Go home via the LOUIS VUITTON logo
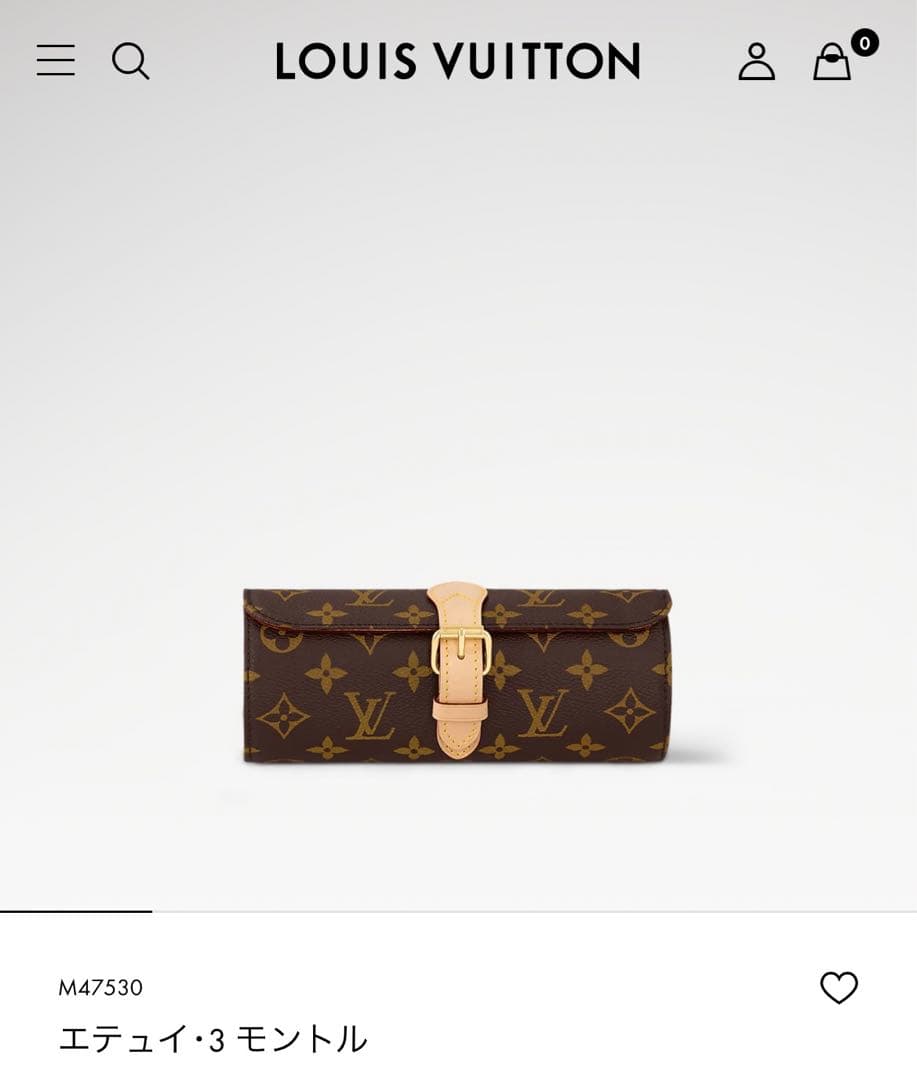 point(456,62)
